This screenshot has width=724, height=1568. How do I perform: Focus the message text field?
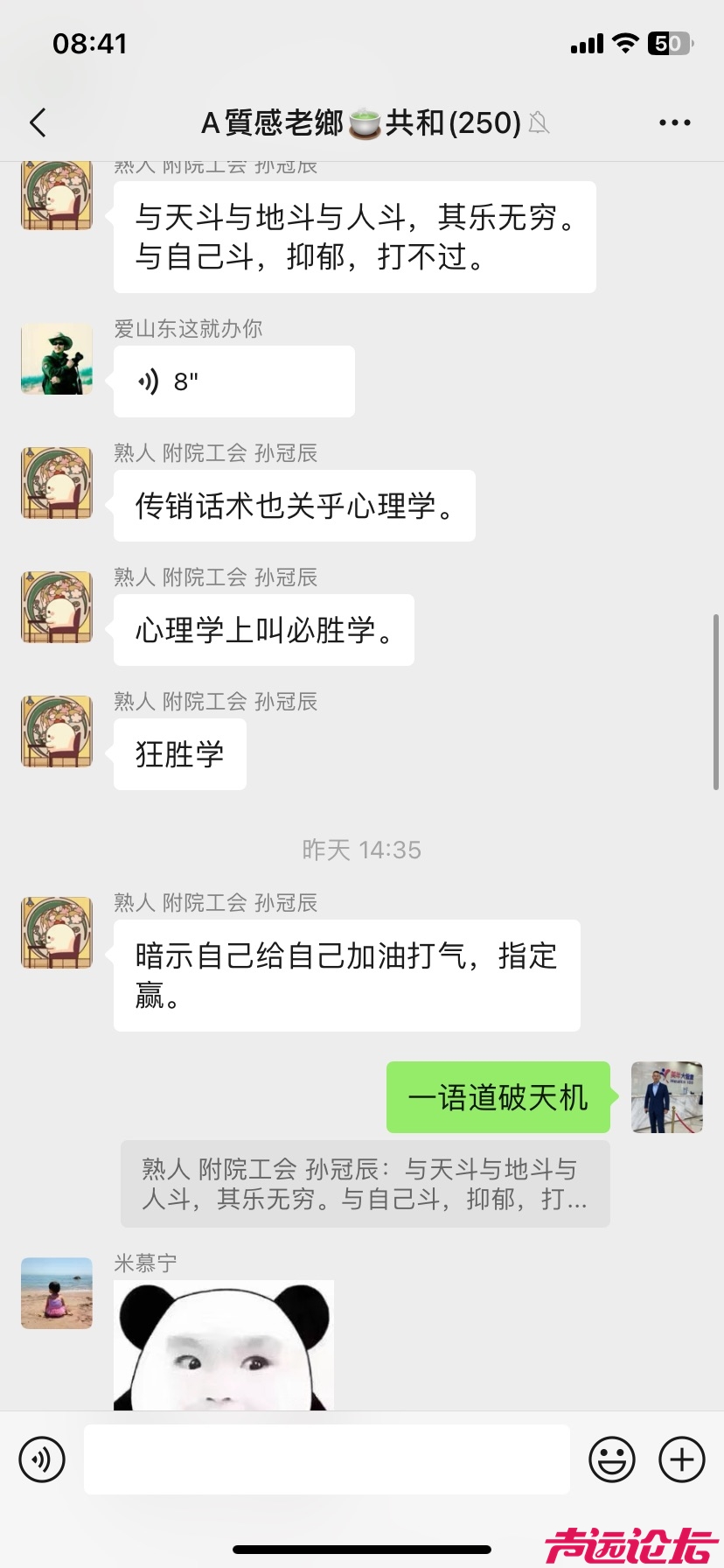[x=326, y=1459]
